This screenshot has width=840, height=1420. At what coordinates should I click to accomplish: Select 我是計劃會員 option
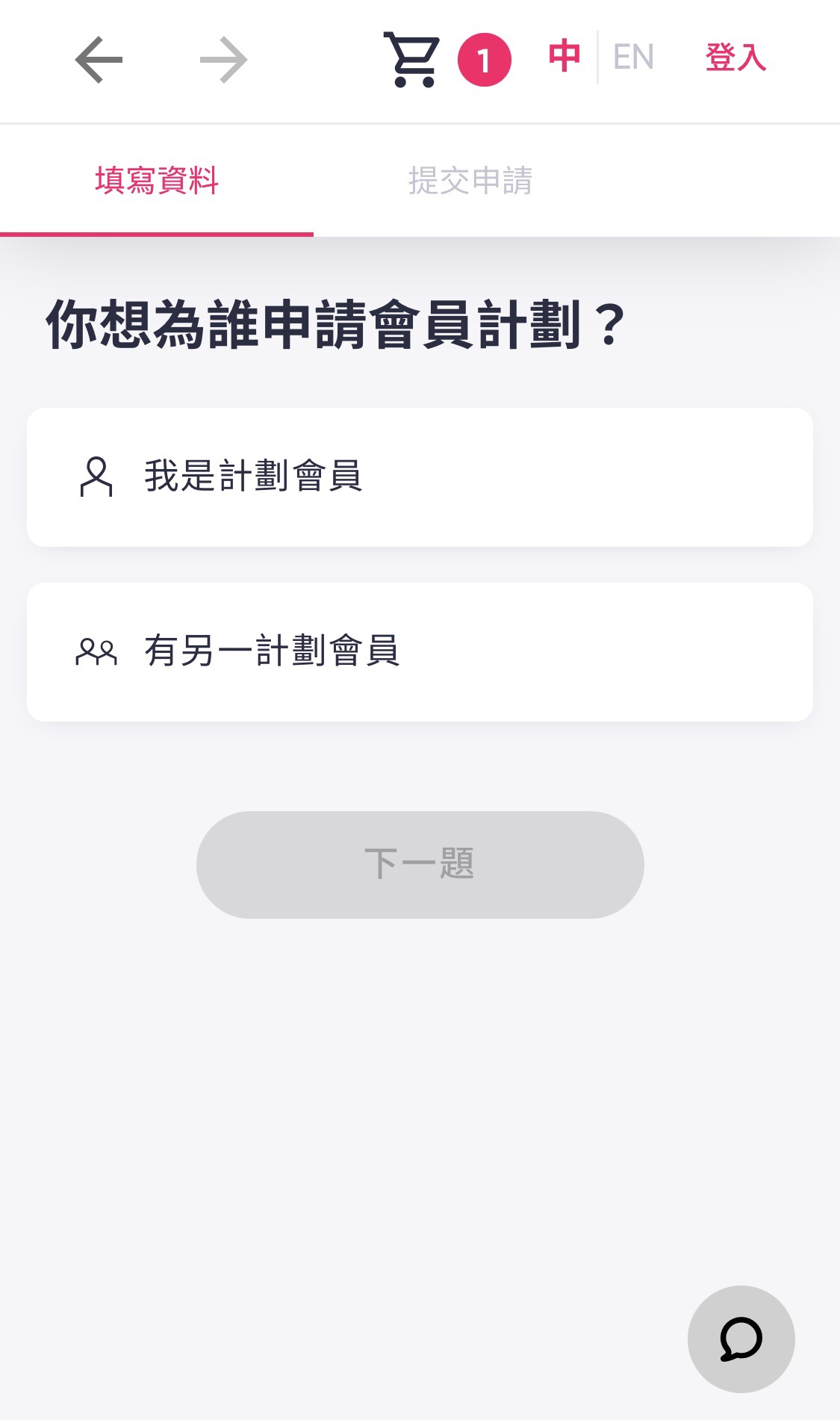click(420, 477)
